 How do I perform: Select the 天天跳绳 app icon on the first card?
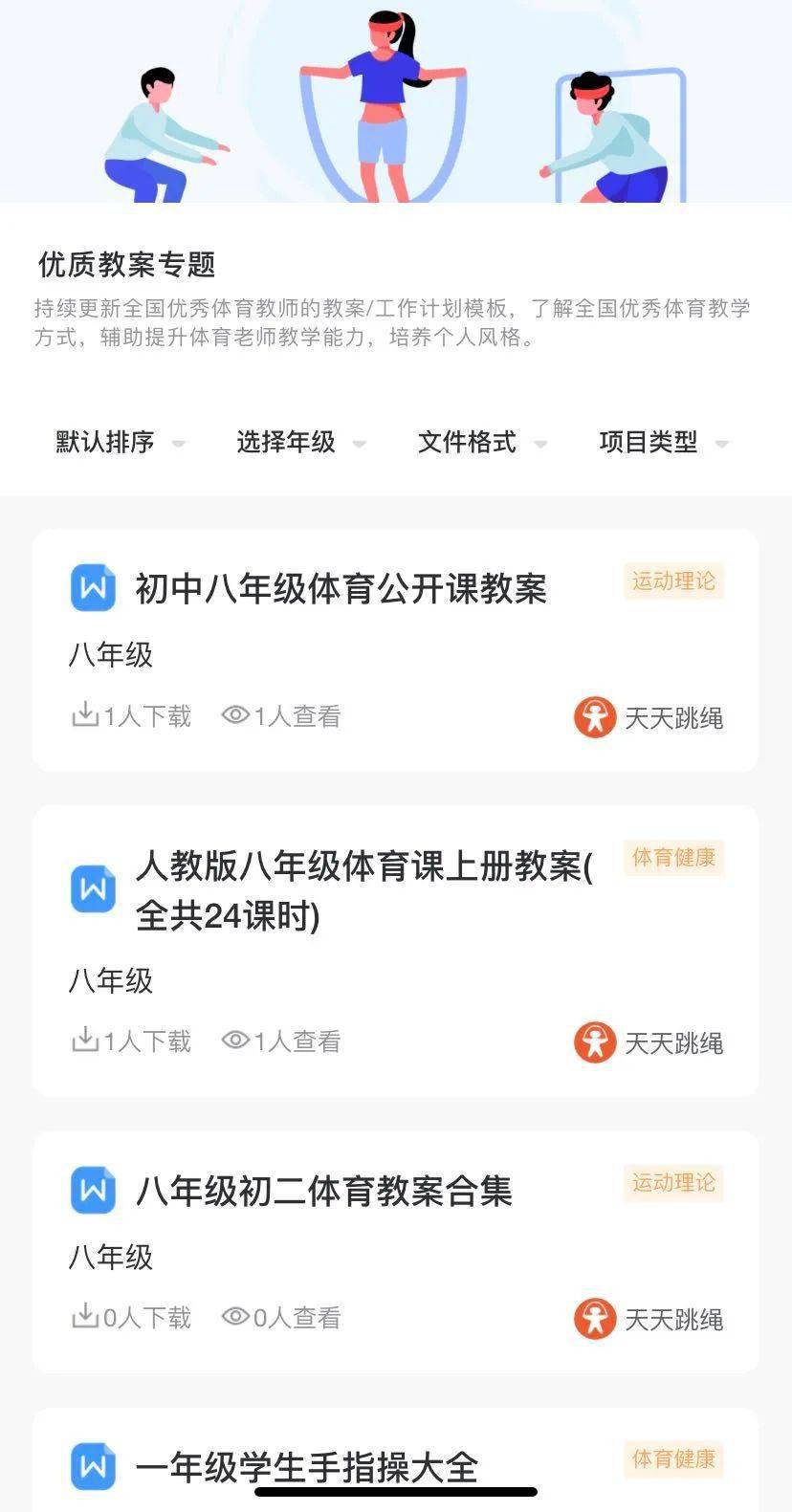595,717
